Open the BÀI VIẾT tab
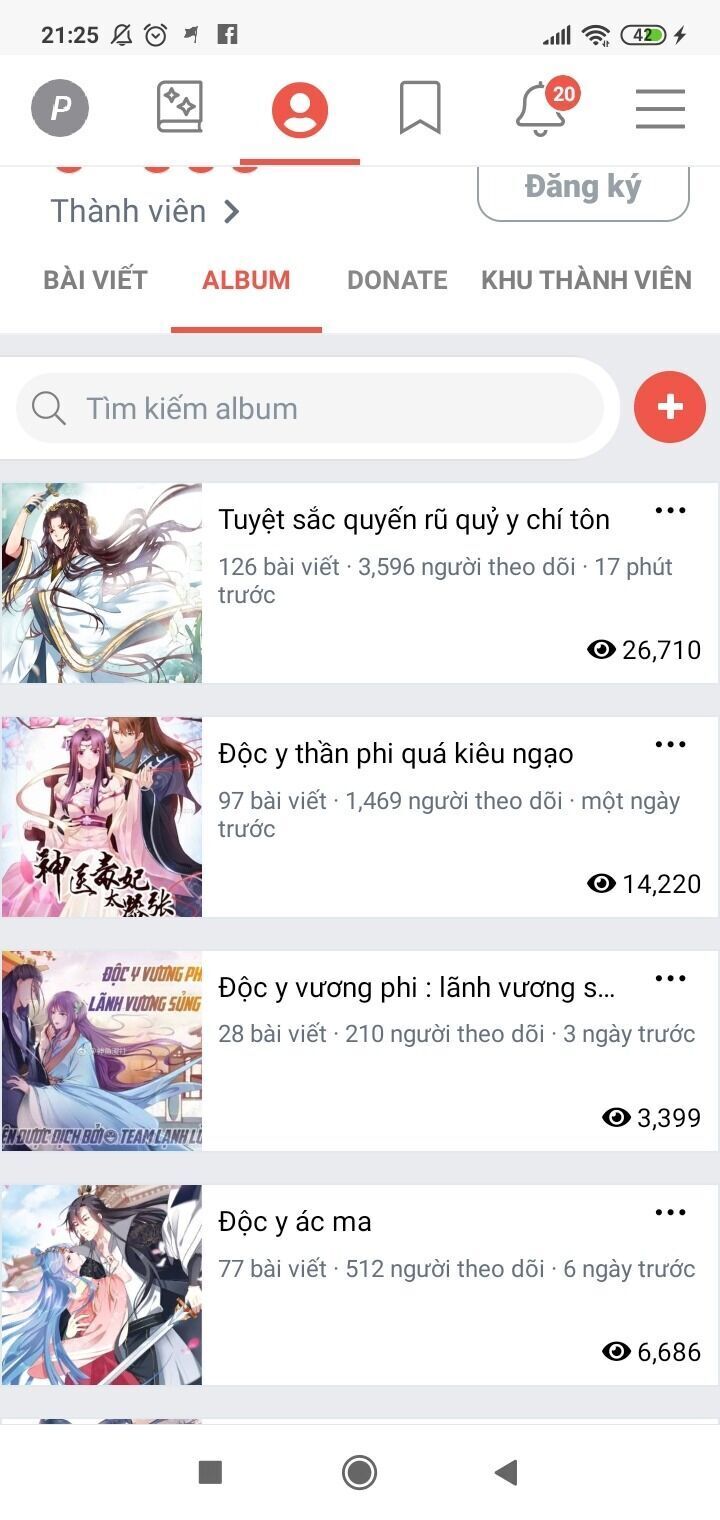Image resolution: width=720 pixels, height=1520 pixels. click(96, 280)
